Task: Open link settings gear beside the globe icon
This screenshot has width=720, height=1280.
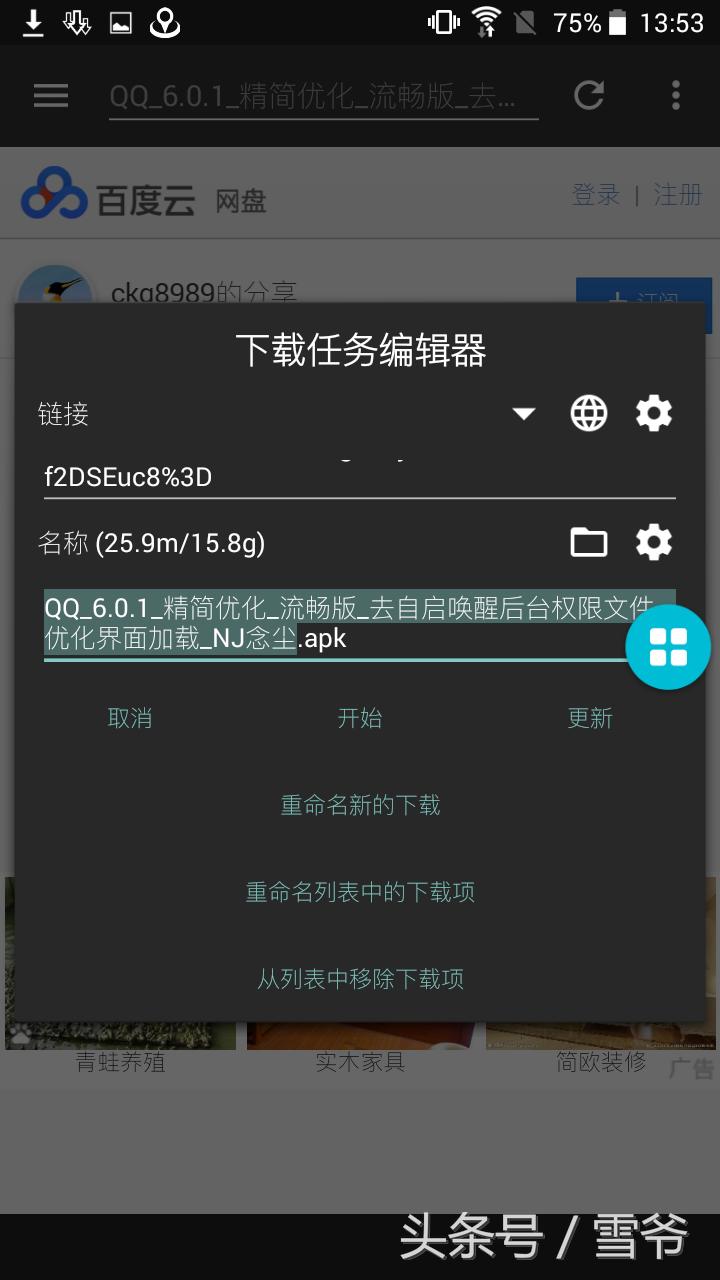Action: click(x=654, y=413)
